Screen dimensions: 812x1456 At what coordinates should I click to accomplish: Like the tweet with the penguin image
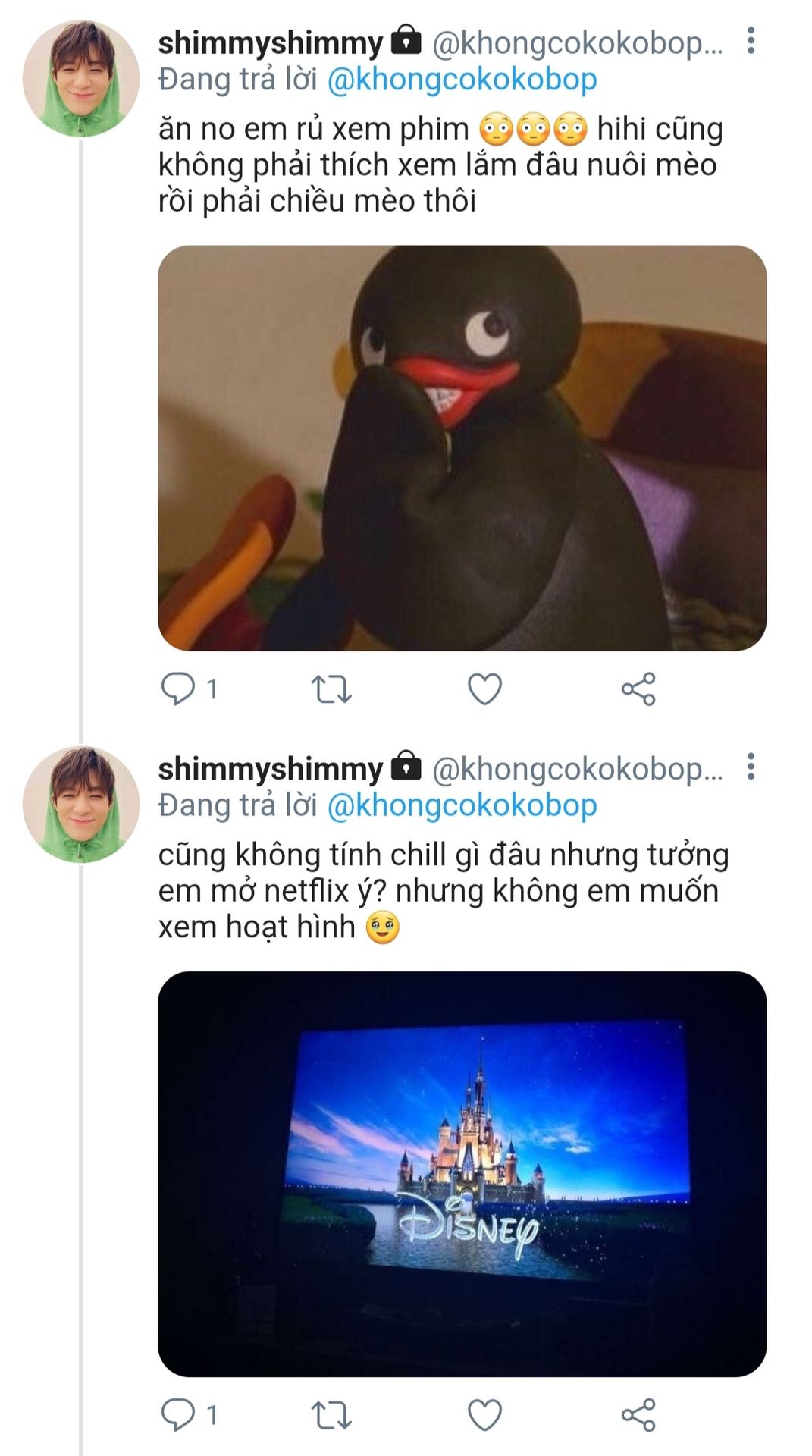[484, 689]
